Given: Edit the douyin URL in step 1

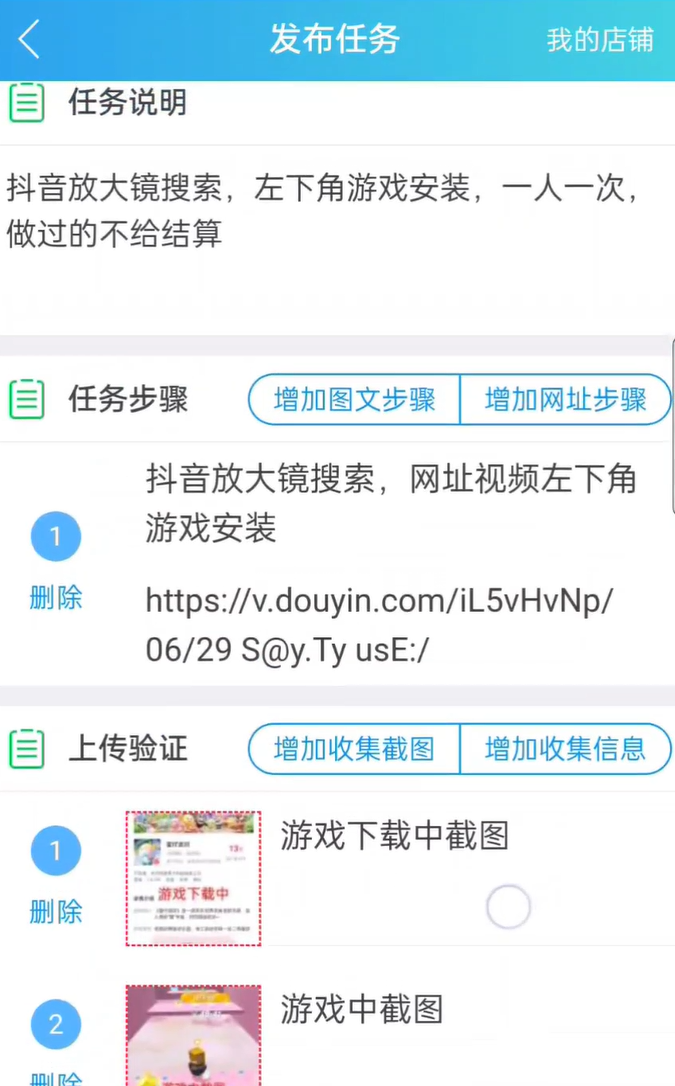Looking at the screenshot, I should 379,625.
